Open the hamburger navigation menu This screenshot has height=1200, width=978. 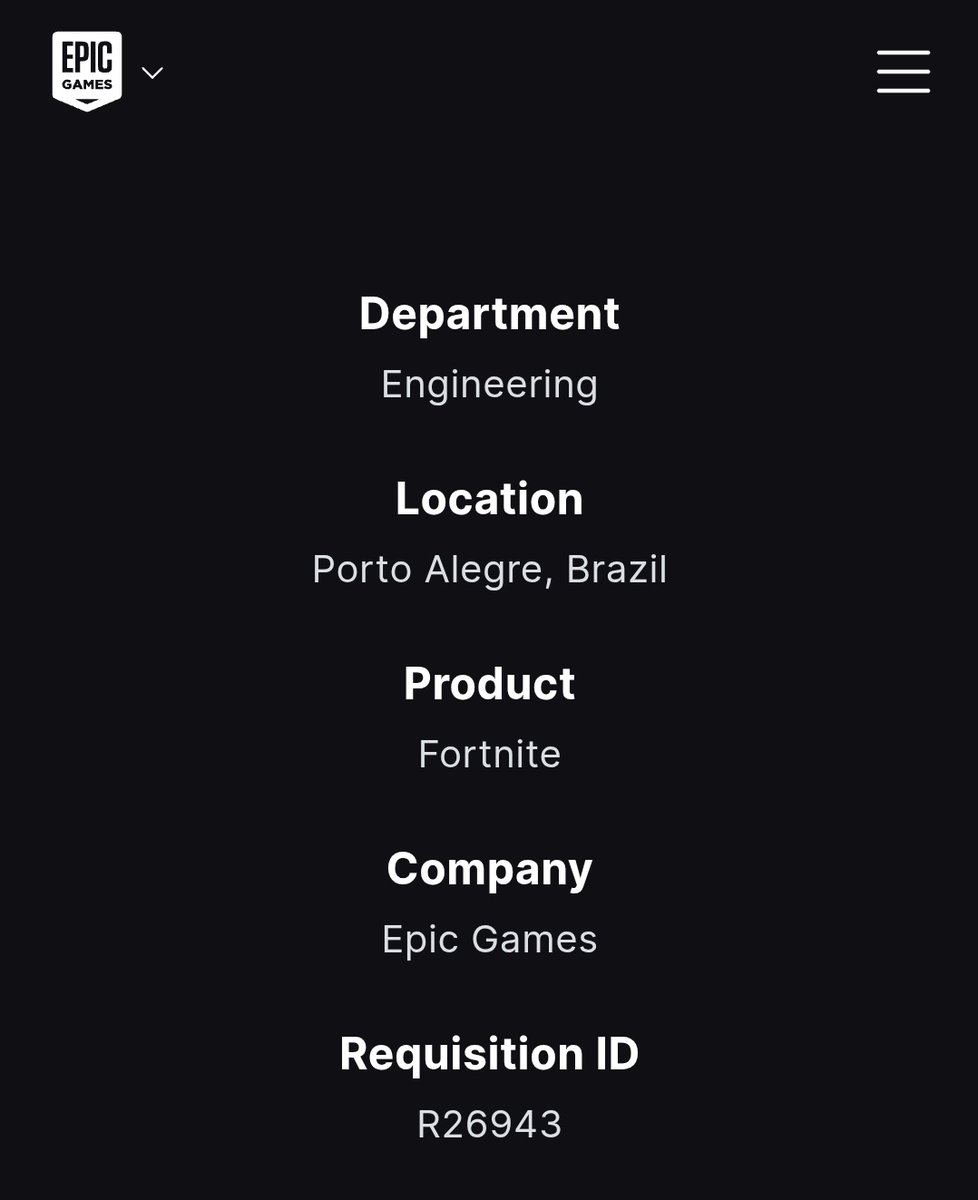coord(903,72)
